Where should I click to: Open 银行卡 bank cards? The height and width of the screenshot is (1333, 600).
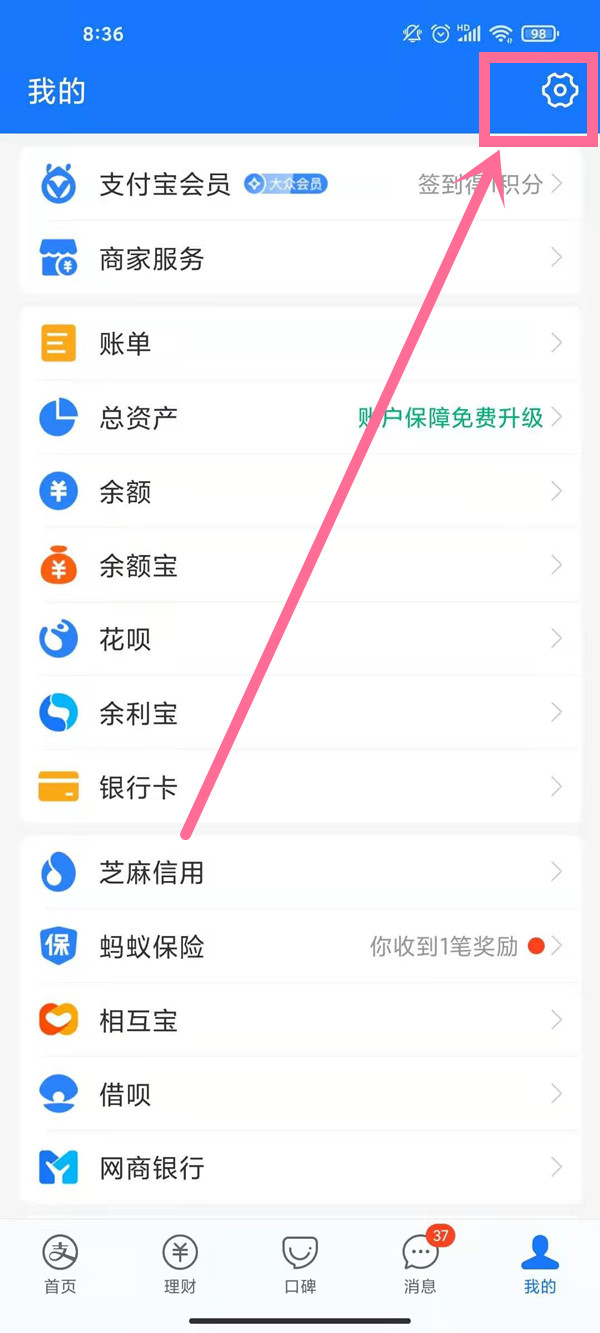[300, 787]
